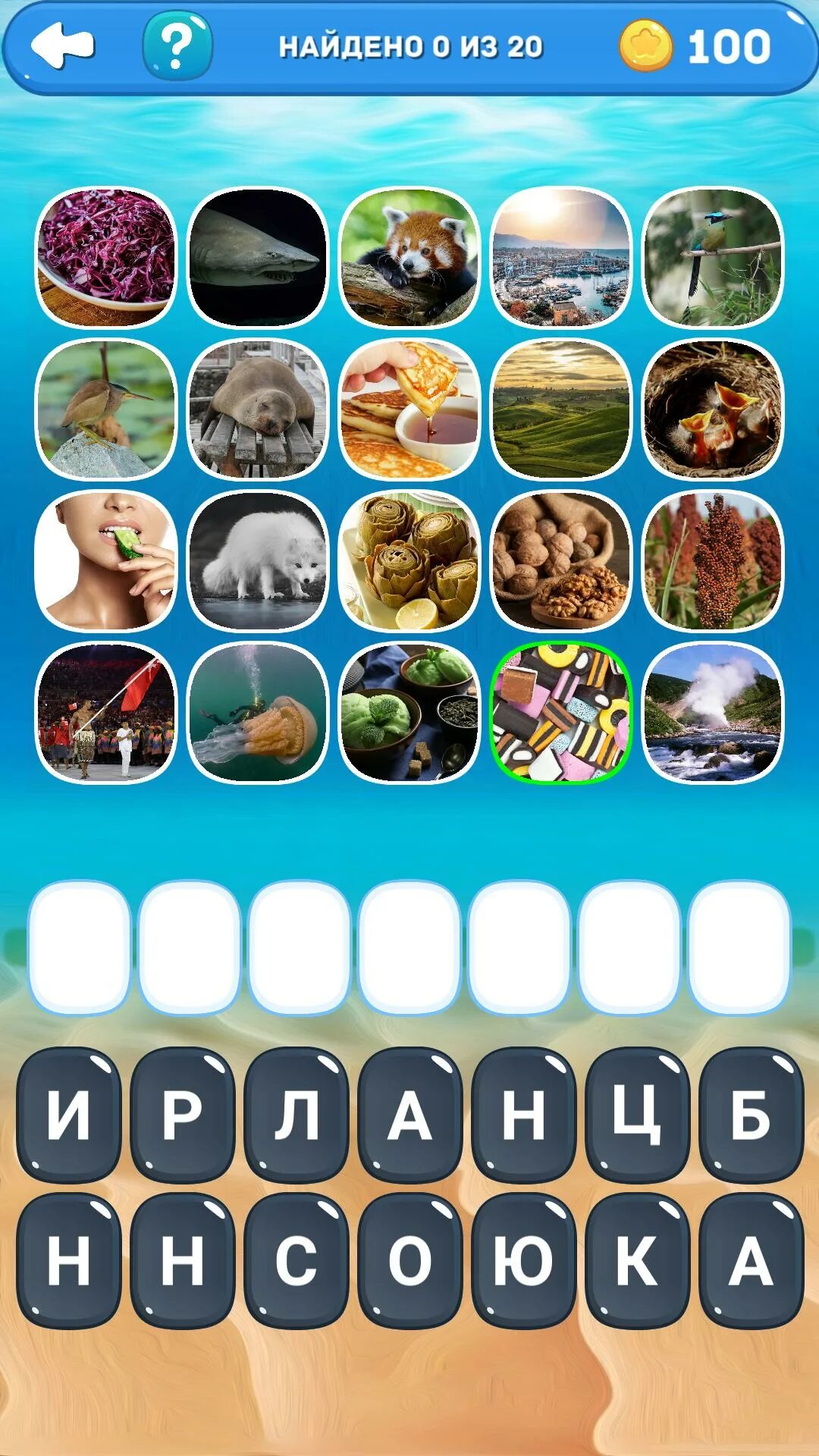Choose the geyser by the river picture
This screenshot has height=1456, width=819.
pos(713,713)
